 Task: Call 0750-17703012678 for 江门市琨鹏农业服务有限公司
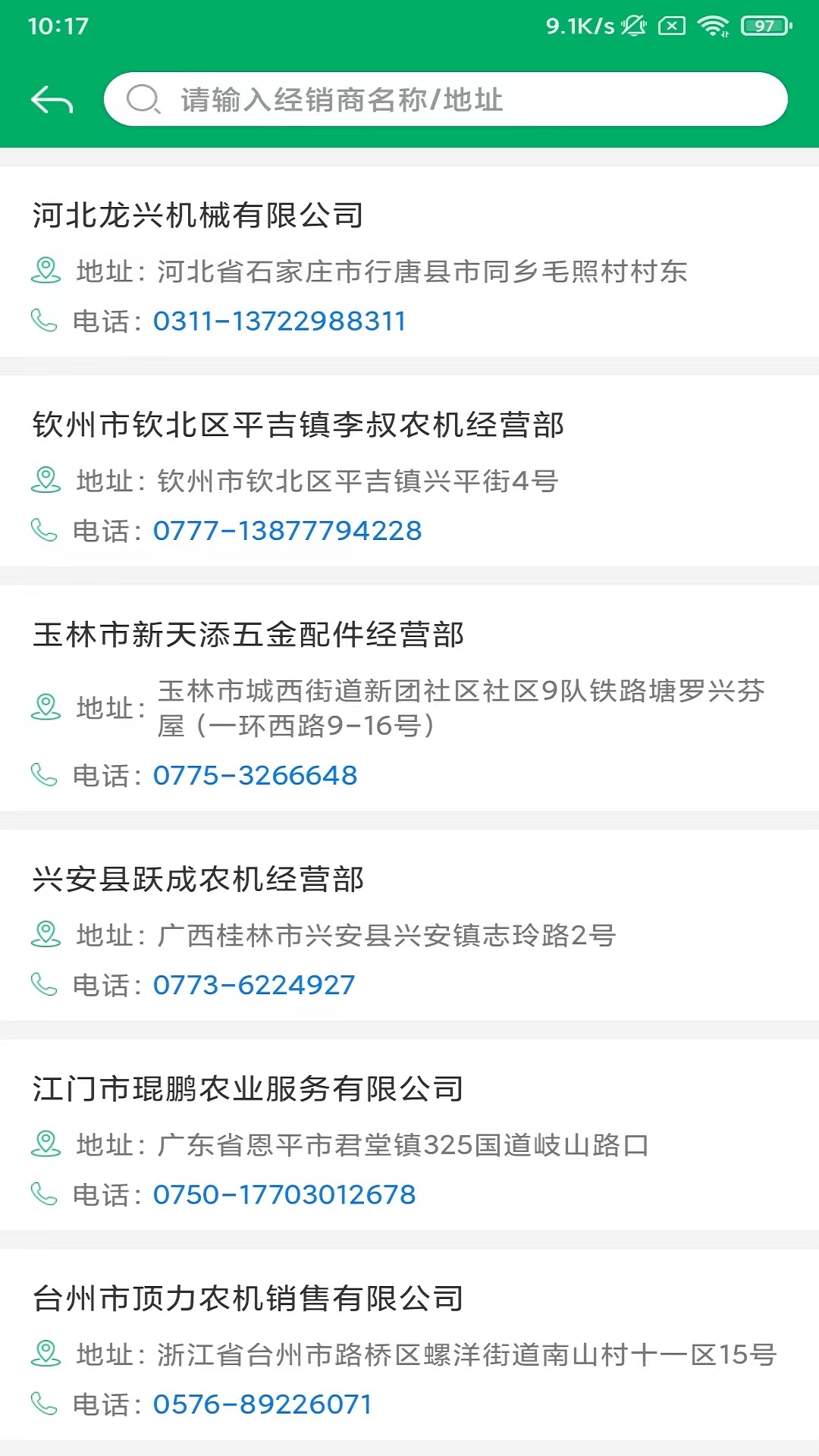pos(284,1194)
